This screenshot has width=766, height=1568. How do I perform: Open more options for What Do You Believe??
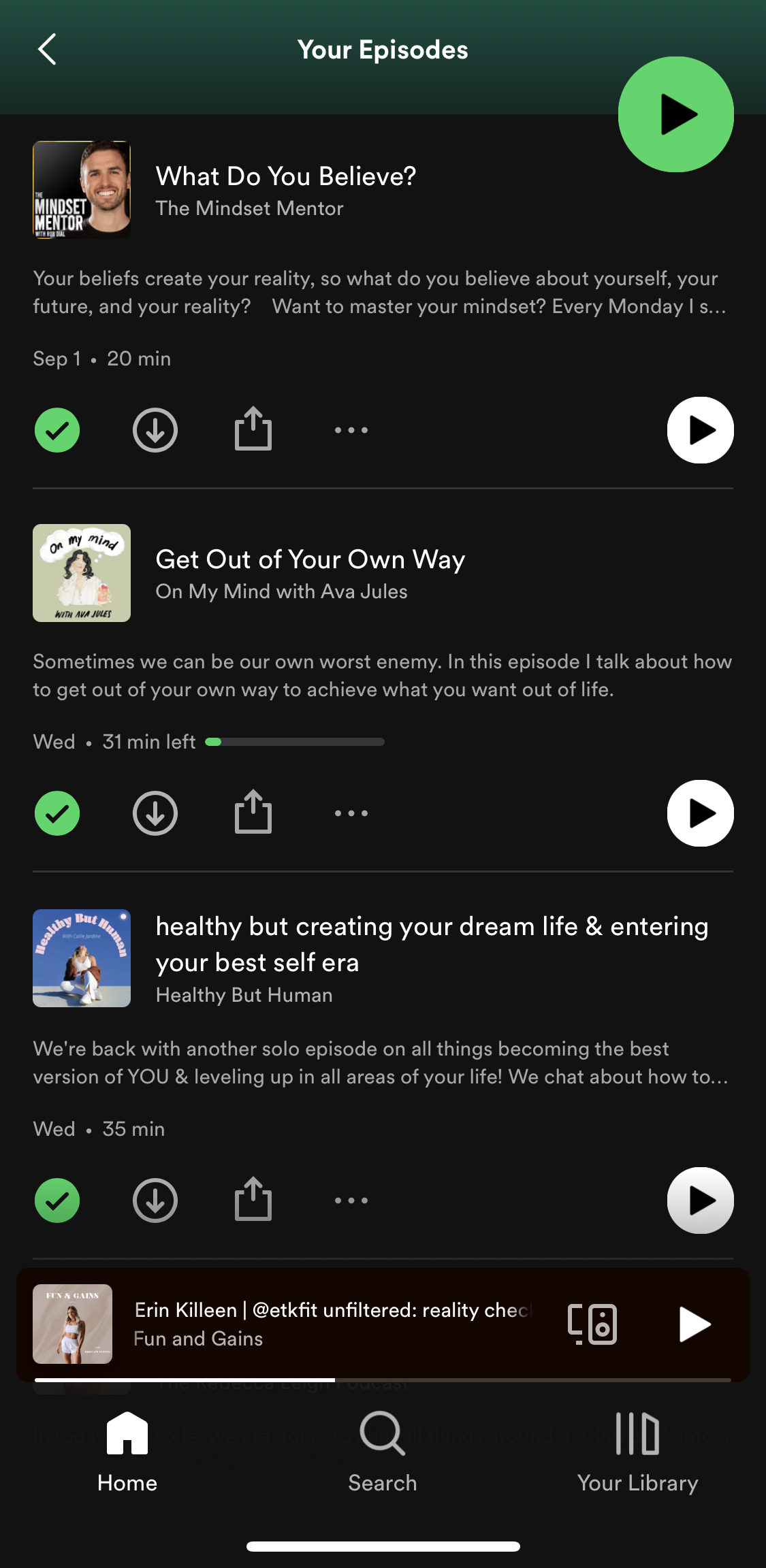pos(351,430)
